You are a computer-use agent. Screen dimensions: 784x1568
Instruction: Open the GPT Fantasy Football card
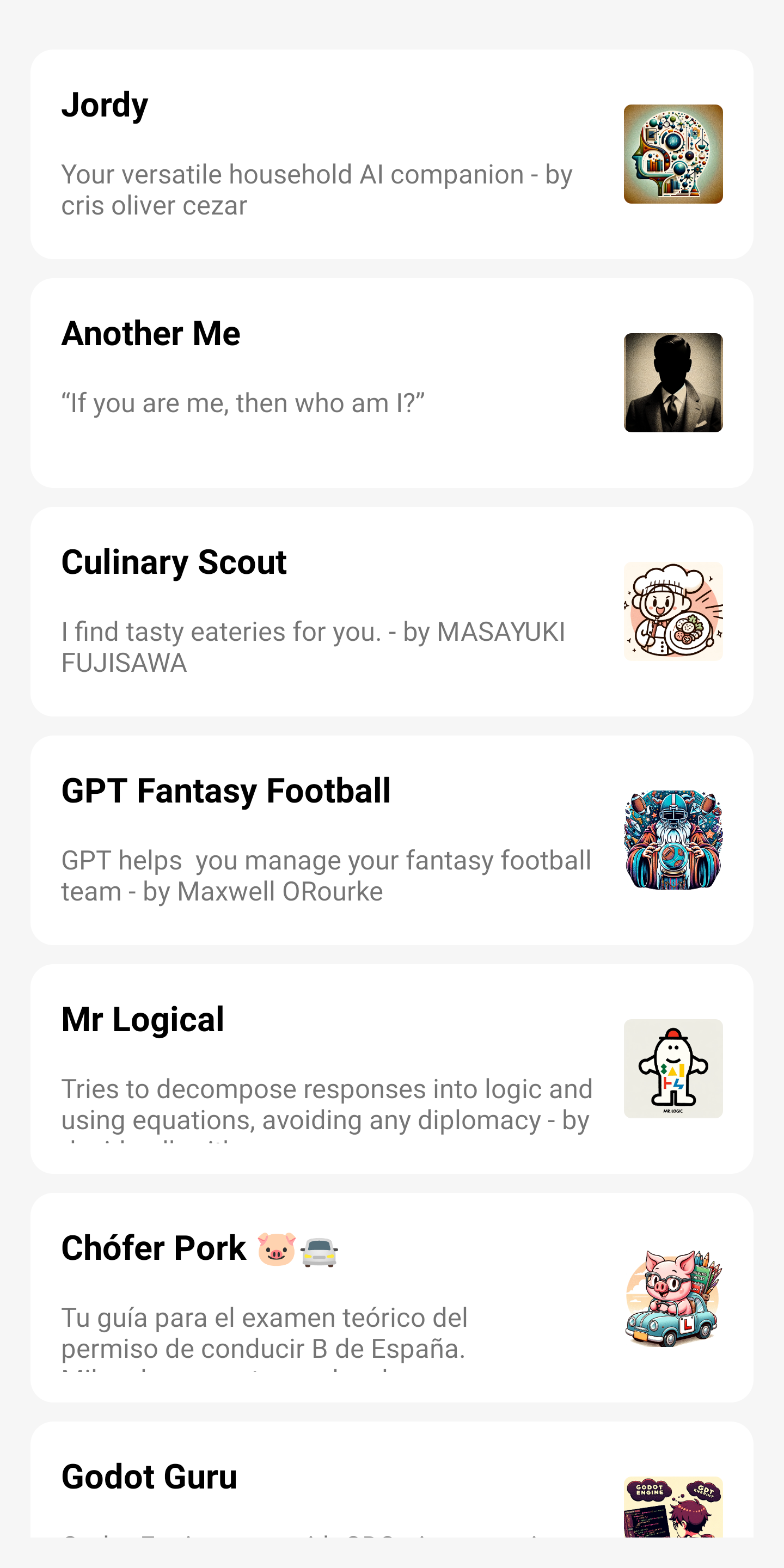click(391, 840)
